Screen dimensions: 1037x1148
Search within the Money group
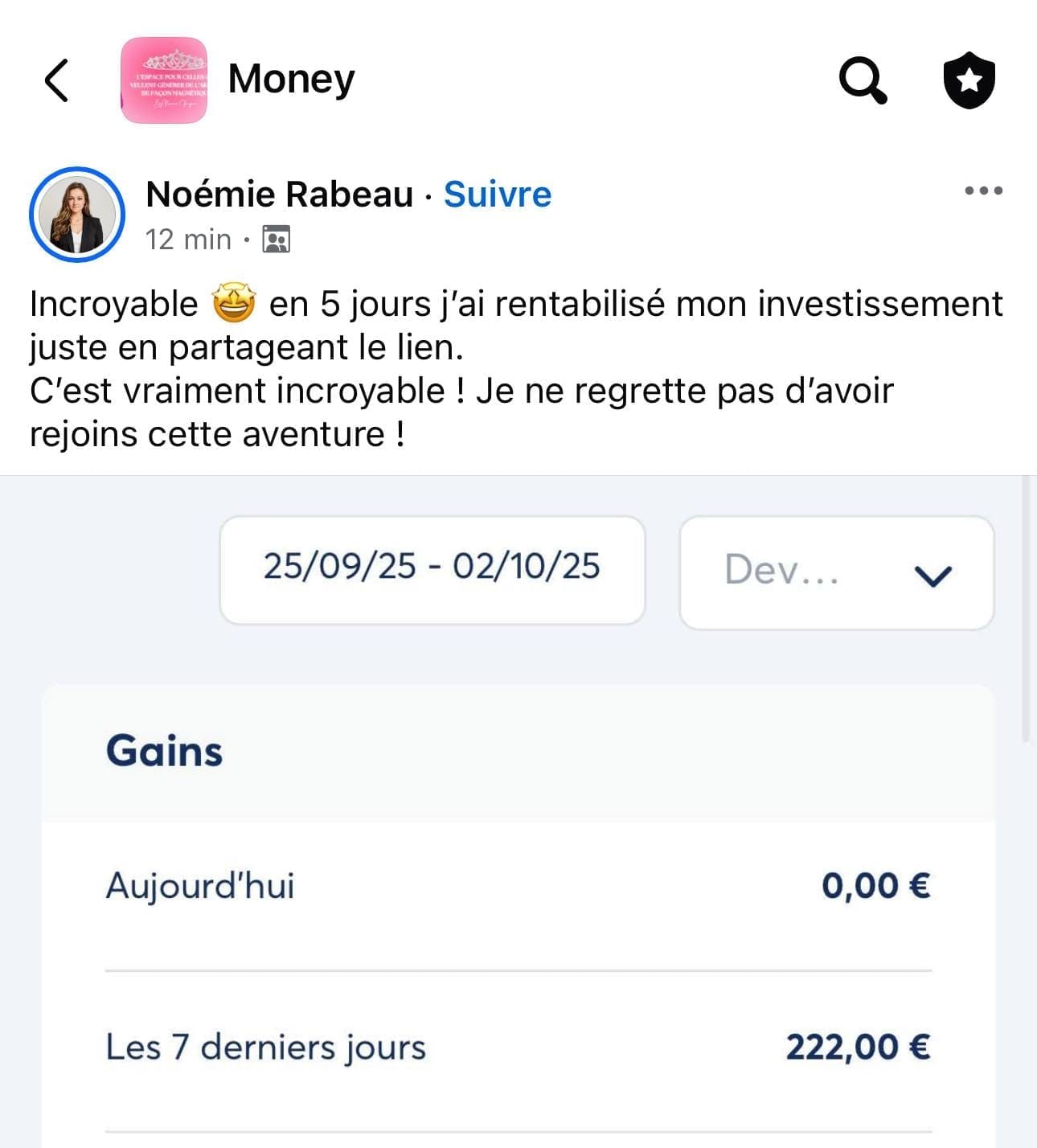pyautogui.click(x=863, y=80)
